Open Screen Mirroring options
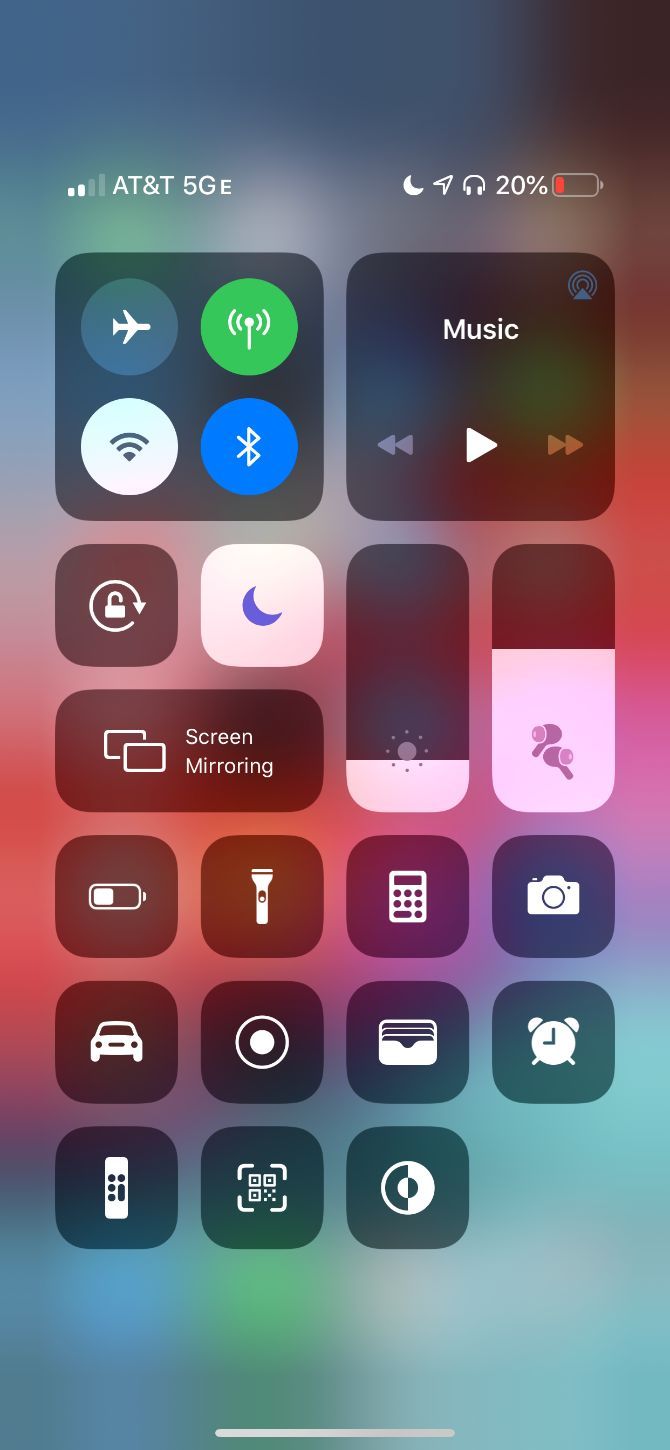Image resolution: width=670 pixels, height=1450 pixels. (189, 751)
